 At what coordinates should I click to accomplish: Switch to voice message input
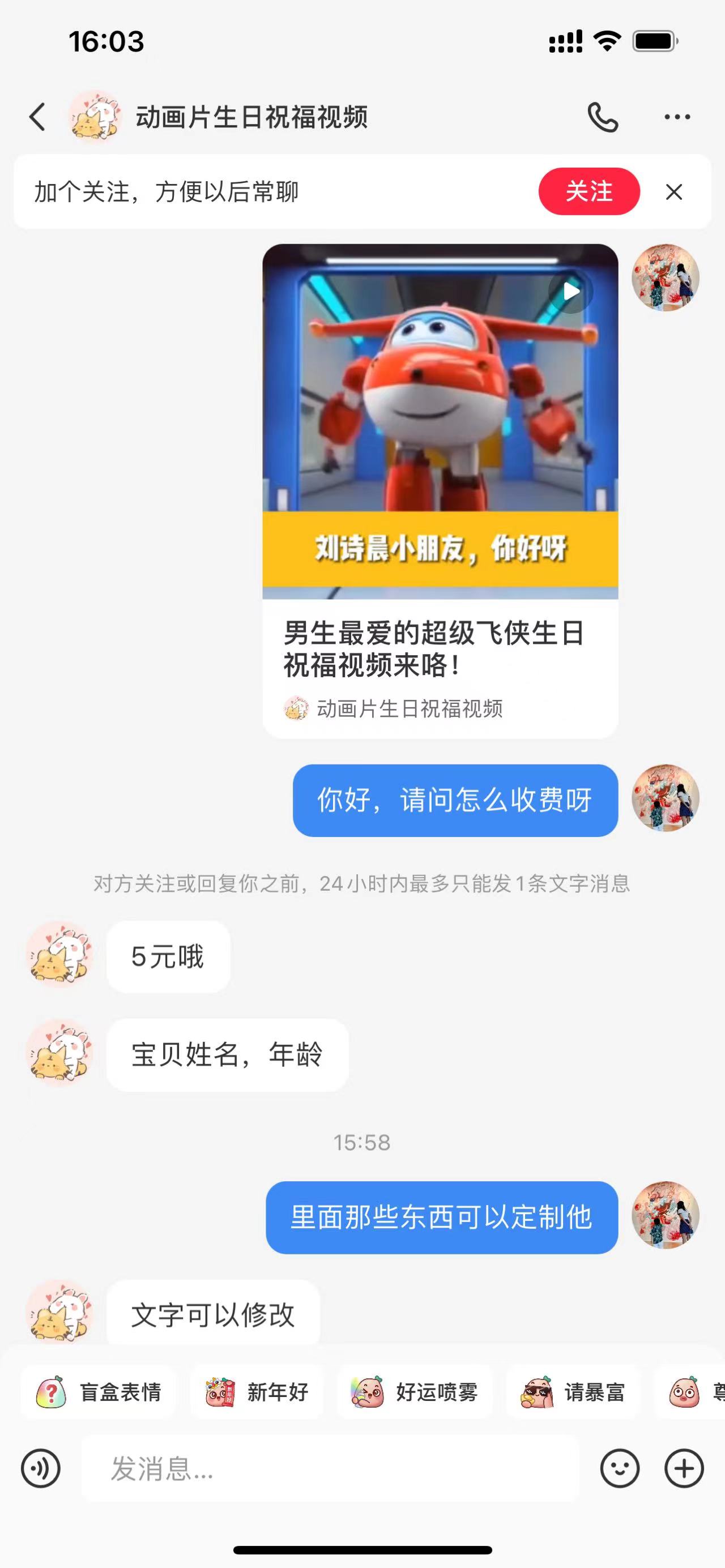(x=41, y=1468)
